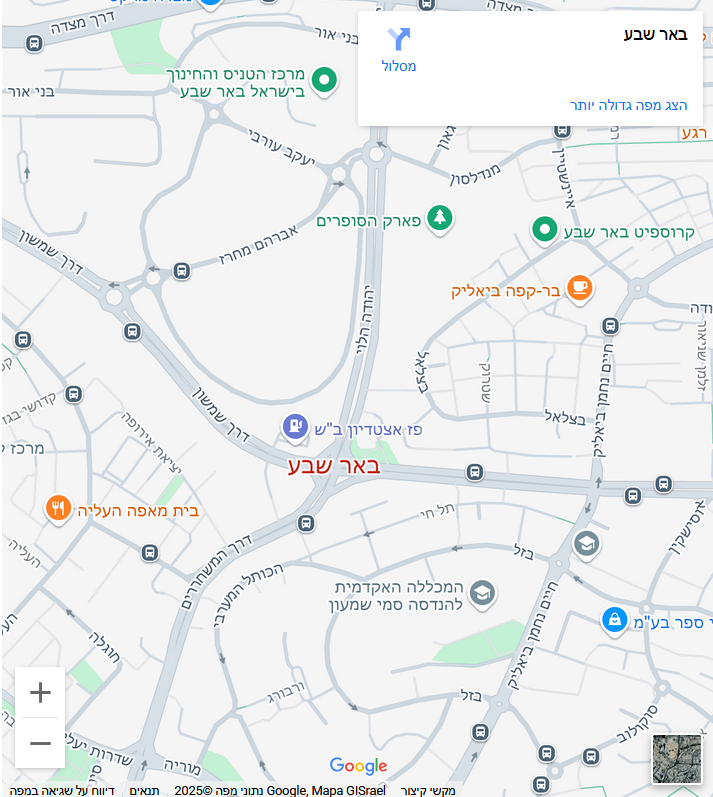713x797 pixels.
Task: Select the 'בר-קפה ביאליק' cafe marker
Action: (578, 288)
